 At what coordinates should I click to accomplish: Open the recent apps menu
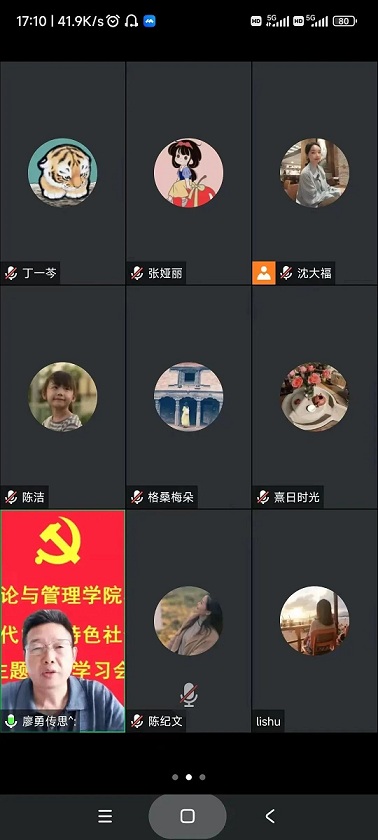(x=105, y=816)
